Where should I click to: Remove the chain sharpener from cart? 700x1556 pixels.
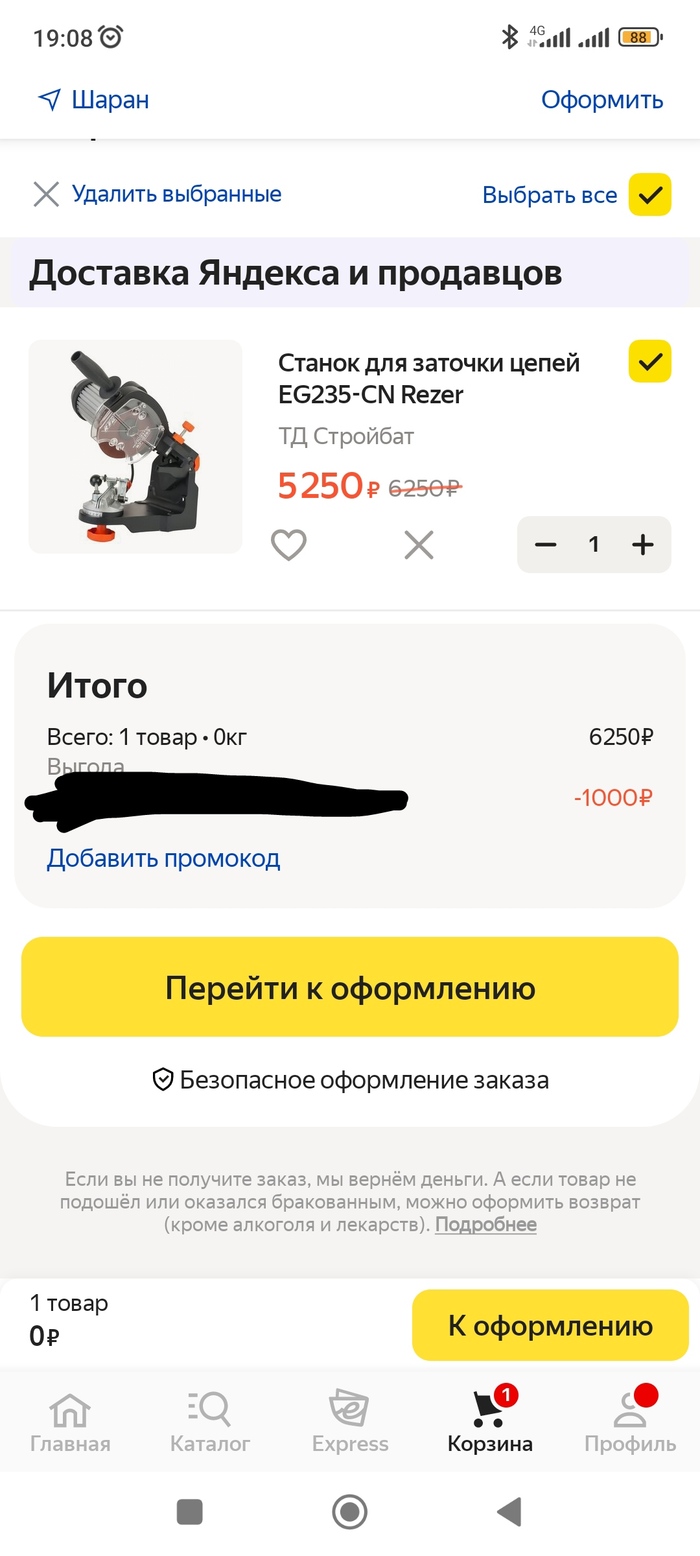pyautogui.click(x=418, y=545)
